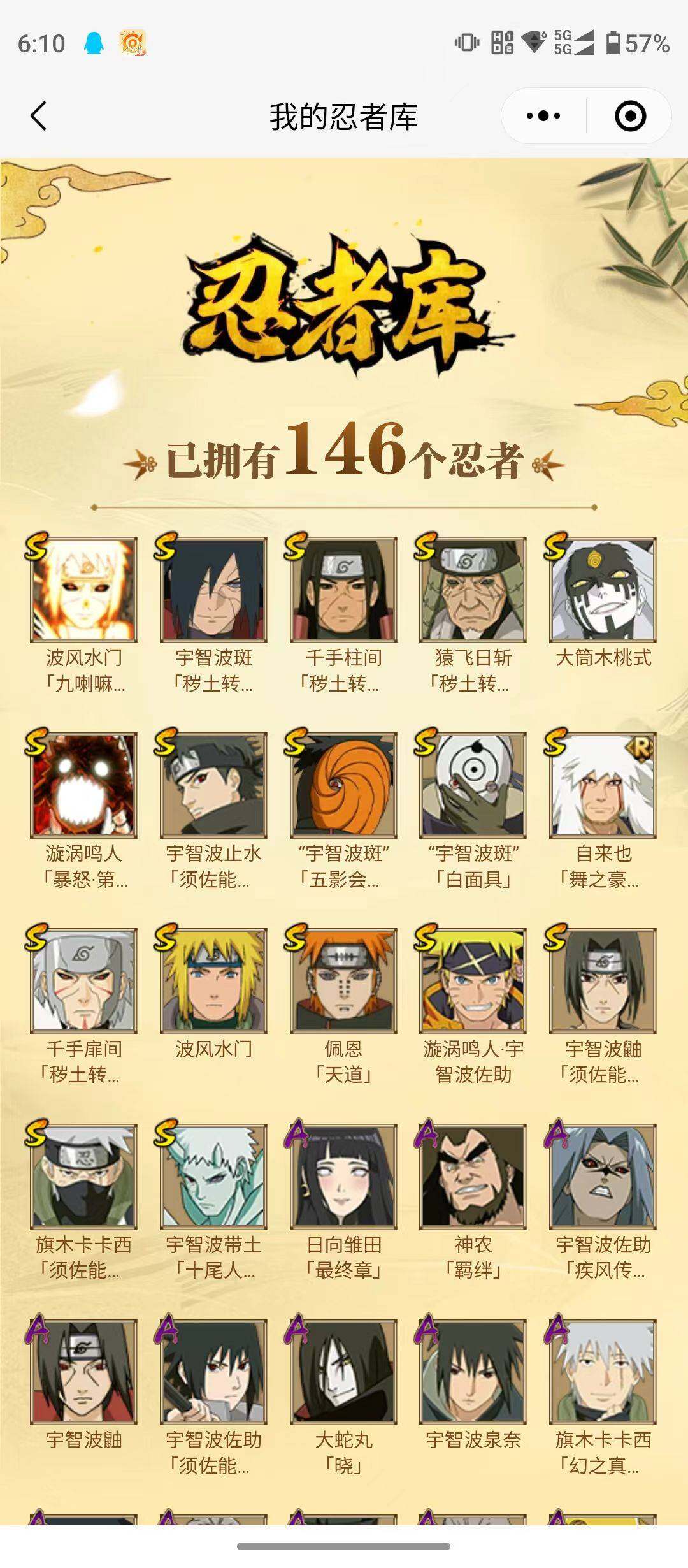The image size is (688, 1568).
Task: Open ninja 波风水门「九喇嘛...」 tile
Action: pos(83,590)
